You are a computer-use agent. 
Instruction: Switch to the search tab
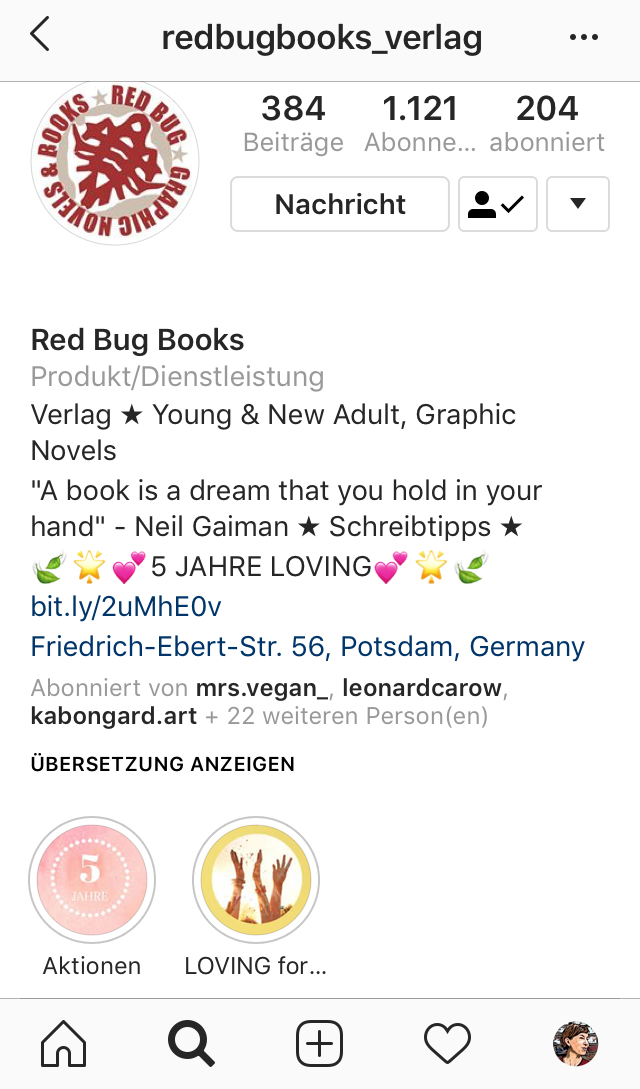[192, 1043]
